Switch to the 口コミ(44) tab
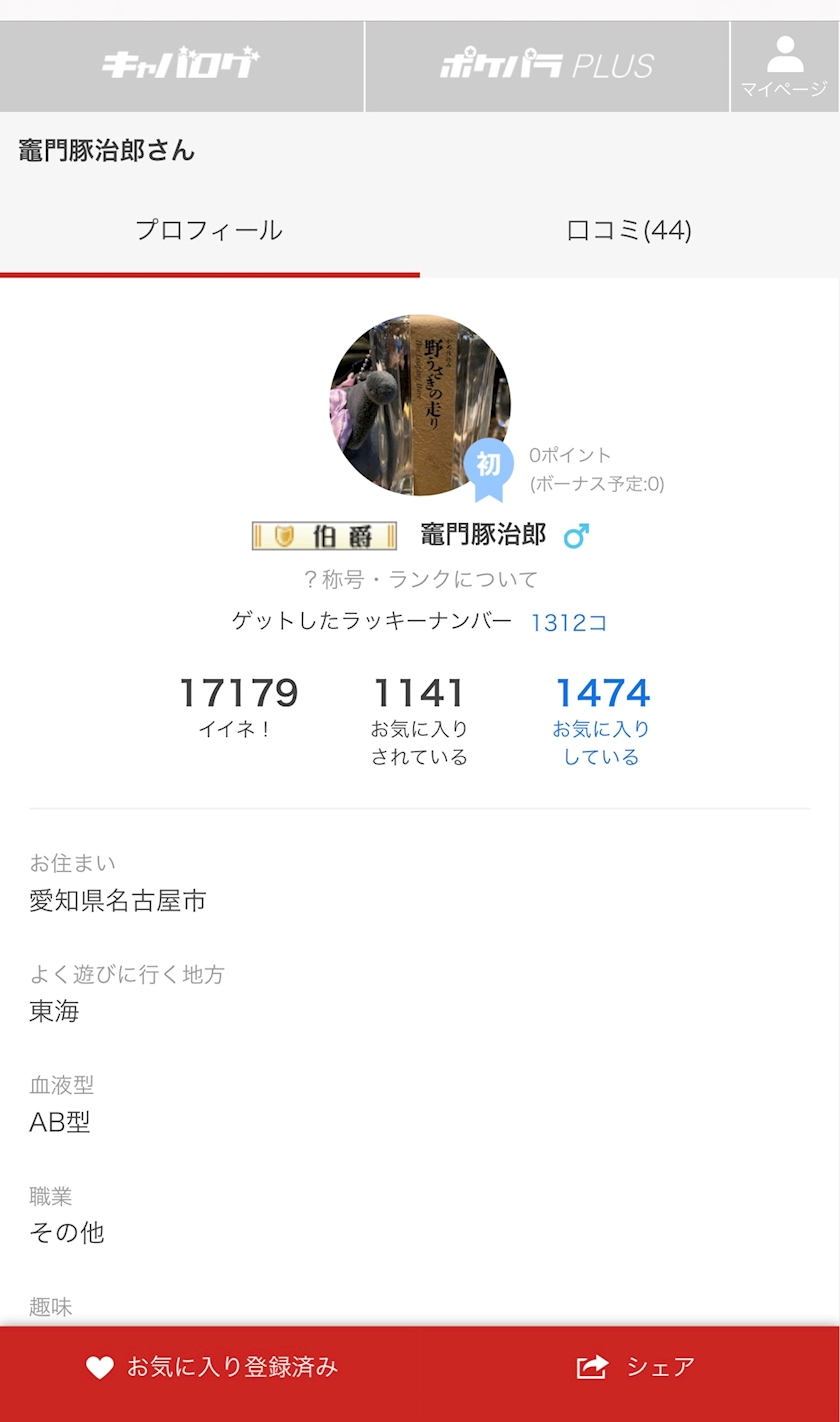The width and height of the screenshot is (840, 1422). click(x=629, y=231)
